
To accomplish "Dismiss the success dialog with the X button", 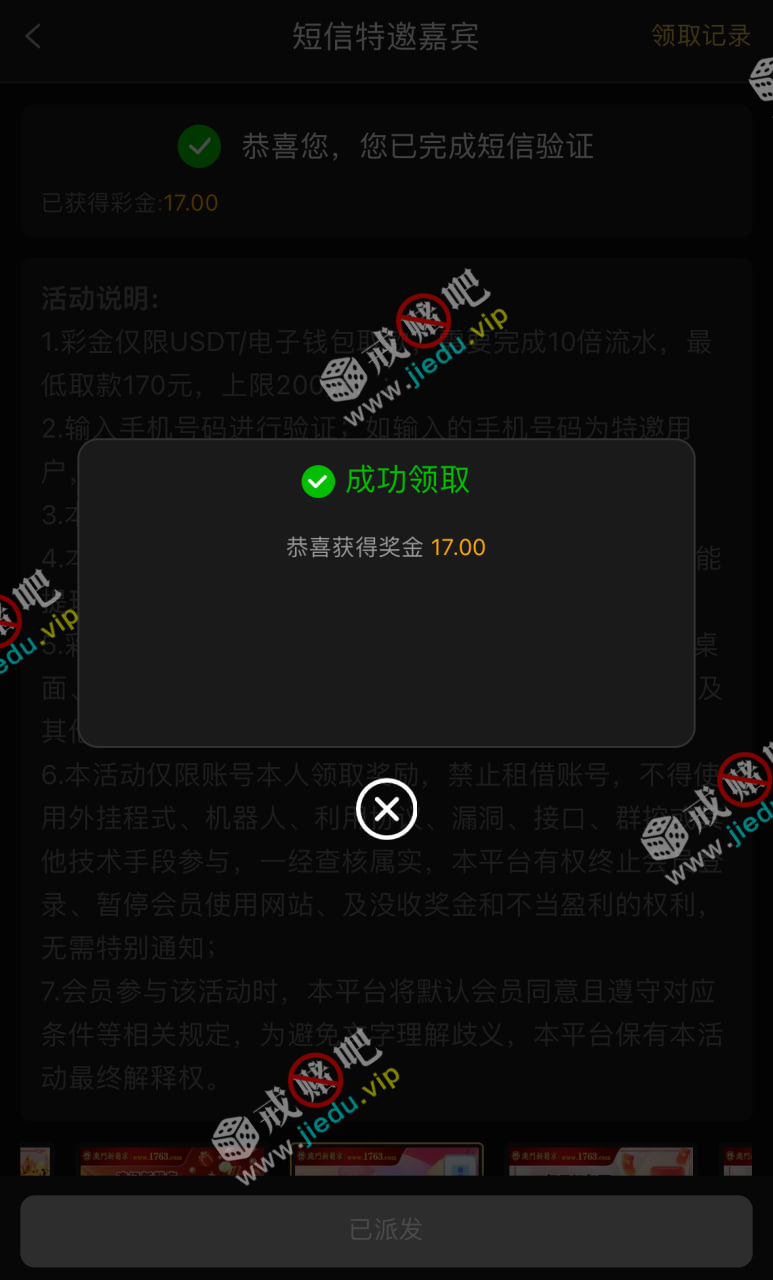I will pos(386,809).
